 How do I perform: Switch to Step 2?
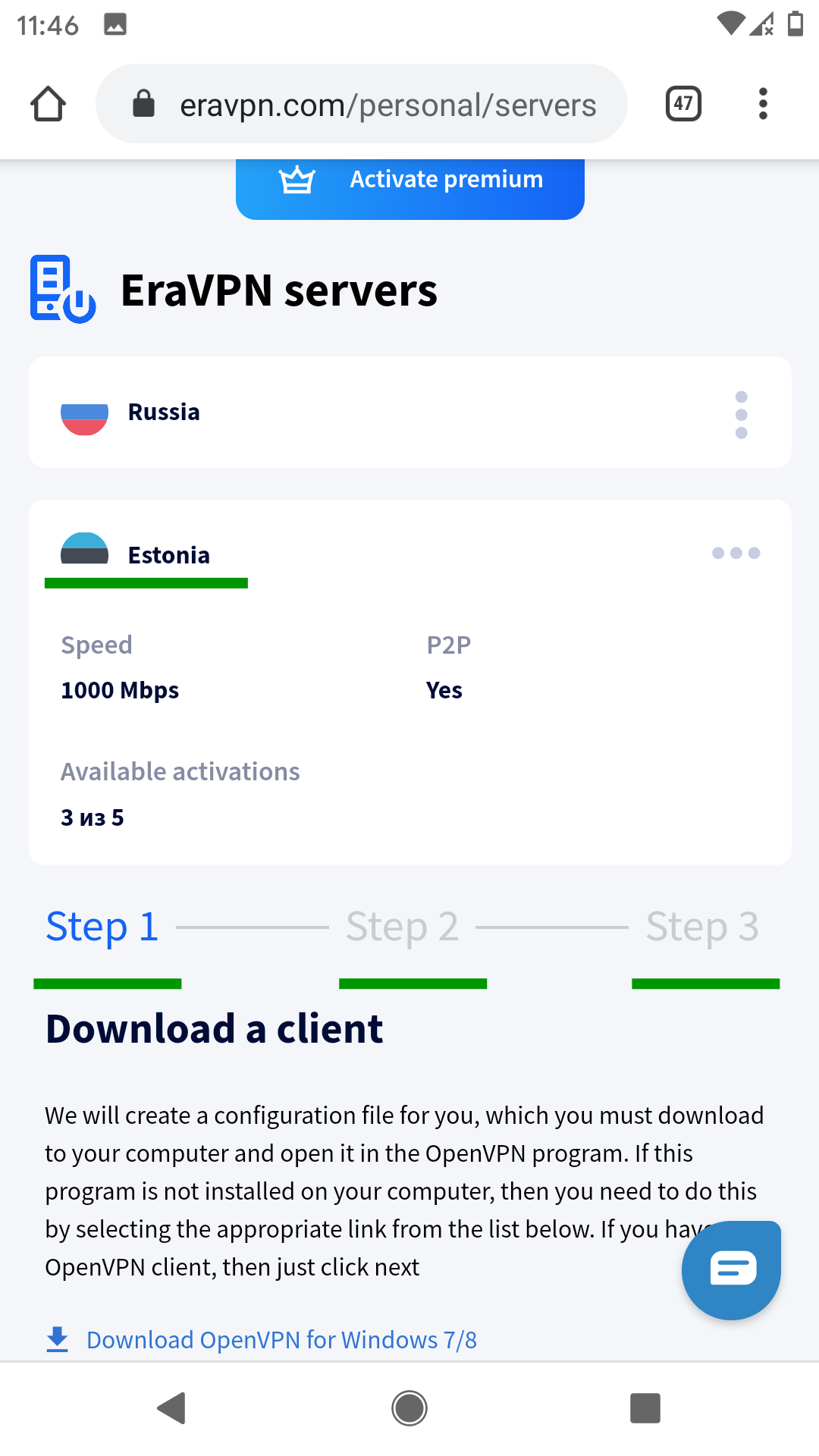pyautogui.click(x=402, y=927)
